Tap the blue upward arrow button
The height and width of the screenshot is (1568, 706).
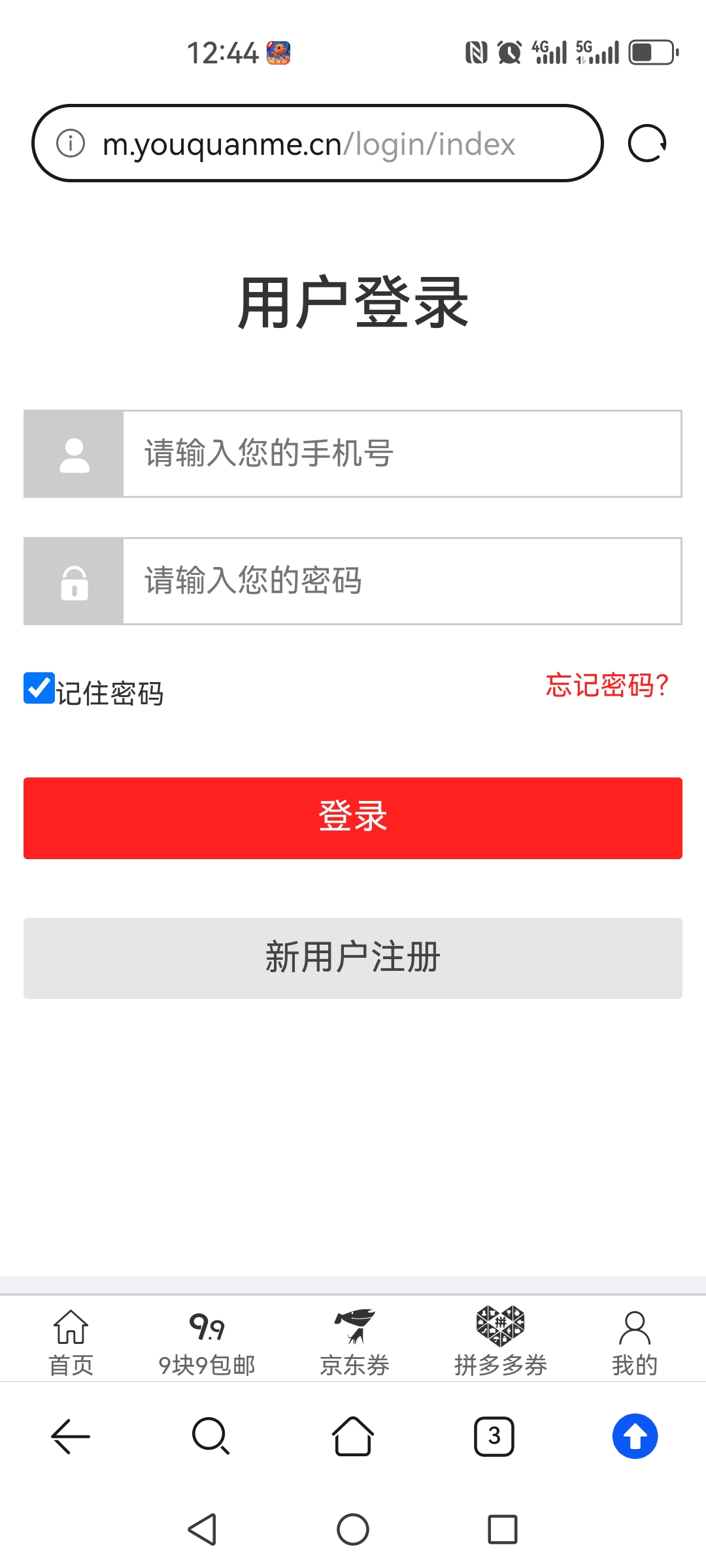[x=635, y=1436]
